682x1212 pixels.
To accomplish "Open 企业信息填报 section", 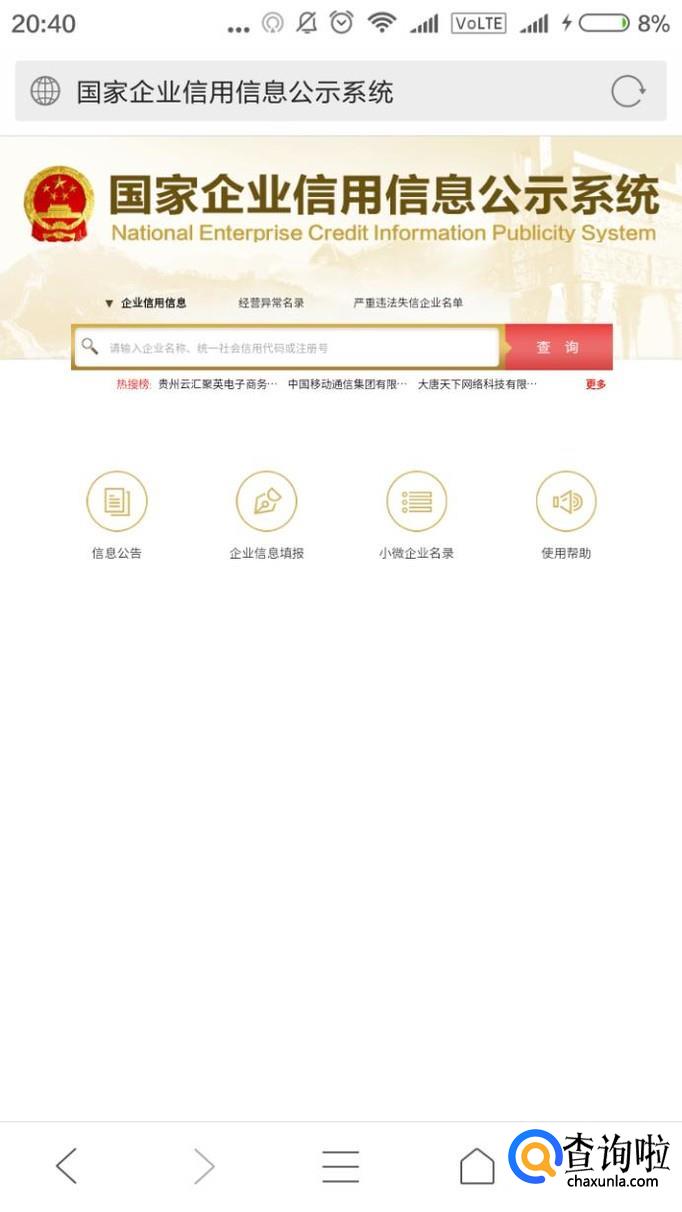I will point(266,502).
